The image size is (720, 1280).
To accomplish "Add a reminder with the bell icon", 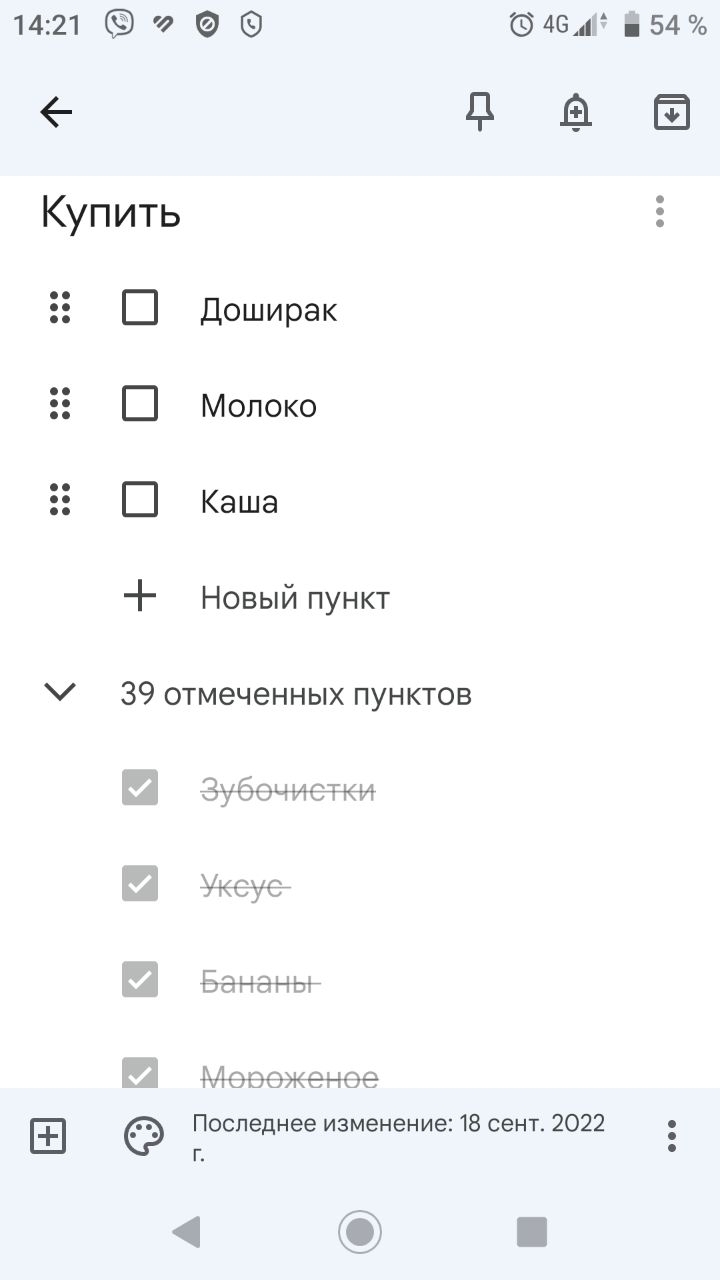I will tap(575, 112).
